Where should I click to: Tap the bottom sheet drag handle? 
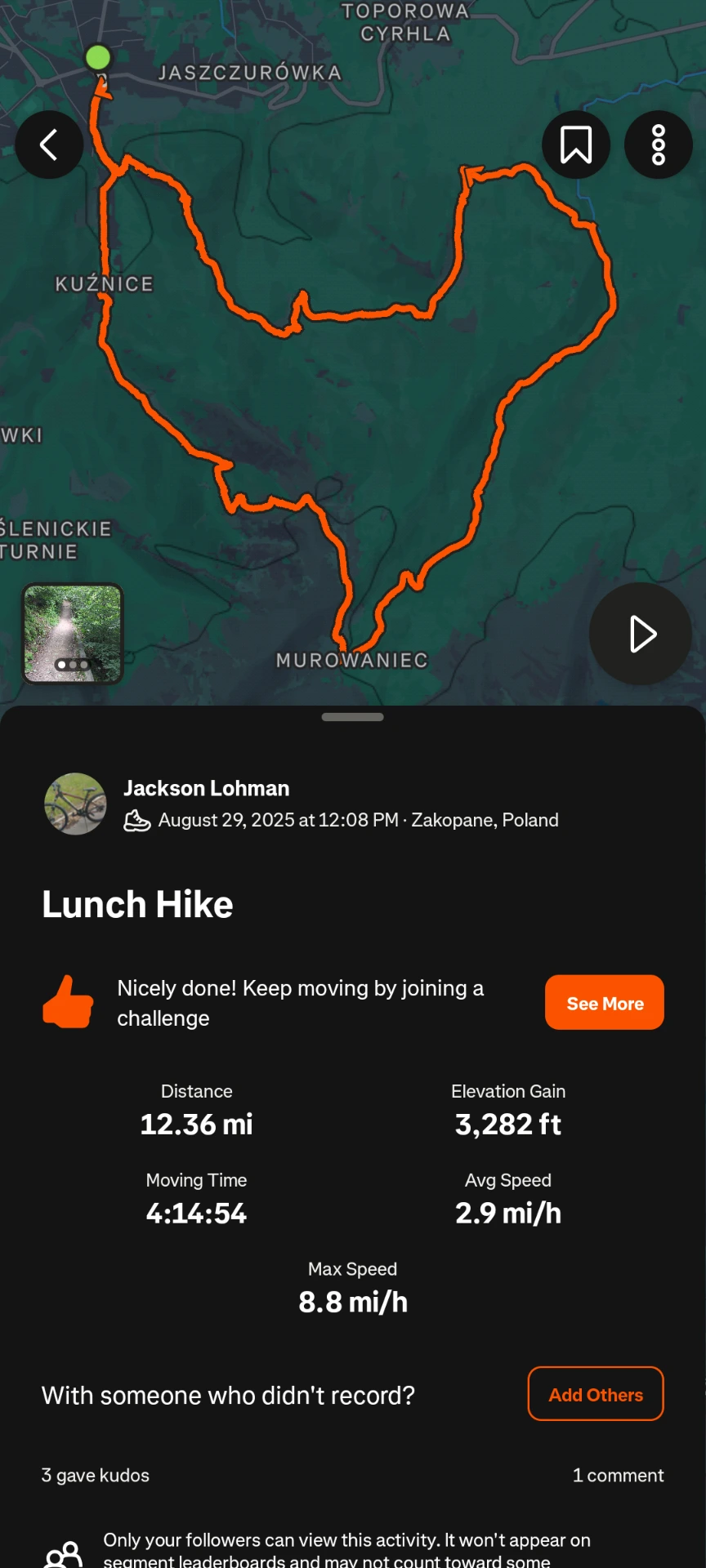click(352, 717)
